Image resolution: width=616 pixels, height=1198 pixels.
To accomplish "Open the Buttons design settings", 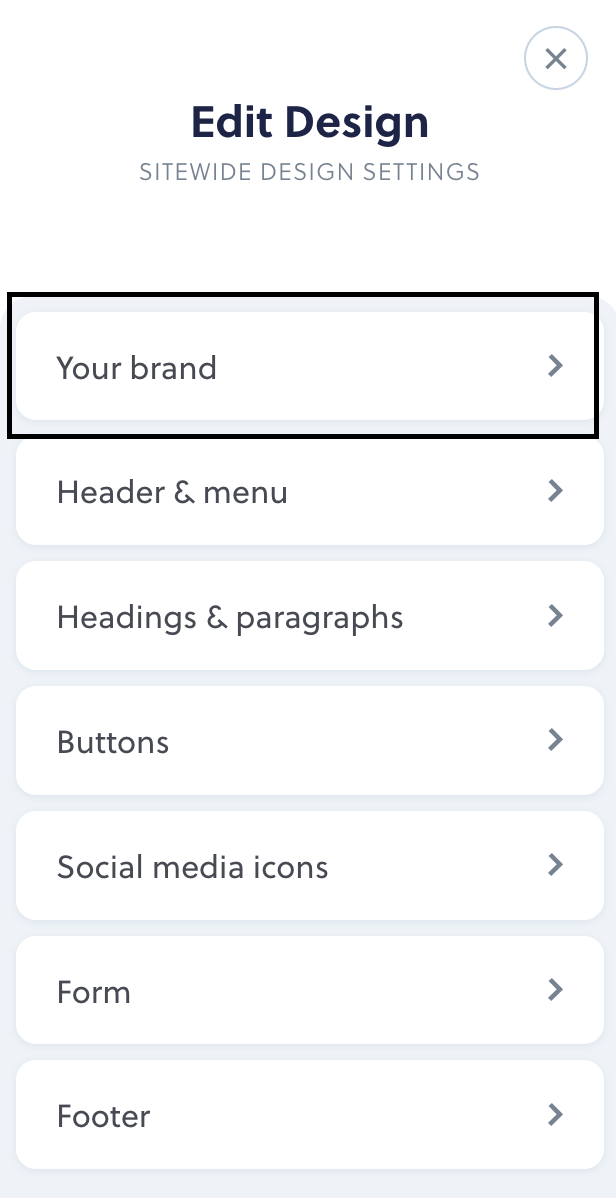I will click(x=310, y=740).
